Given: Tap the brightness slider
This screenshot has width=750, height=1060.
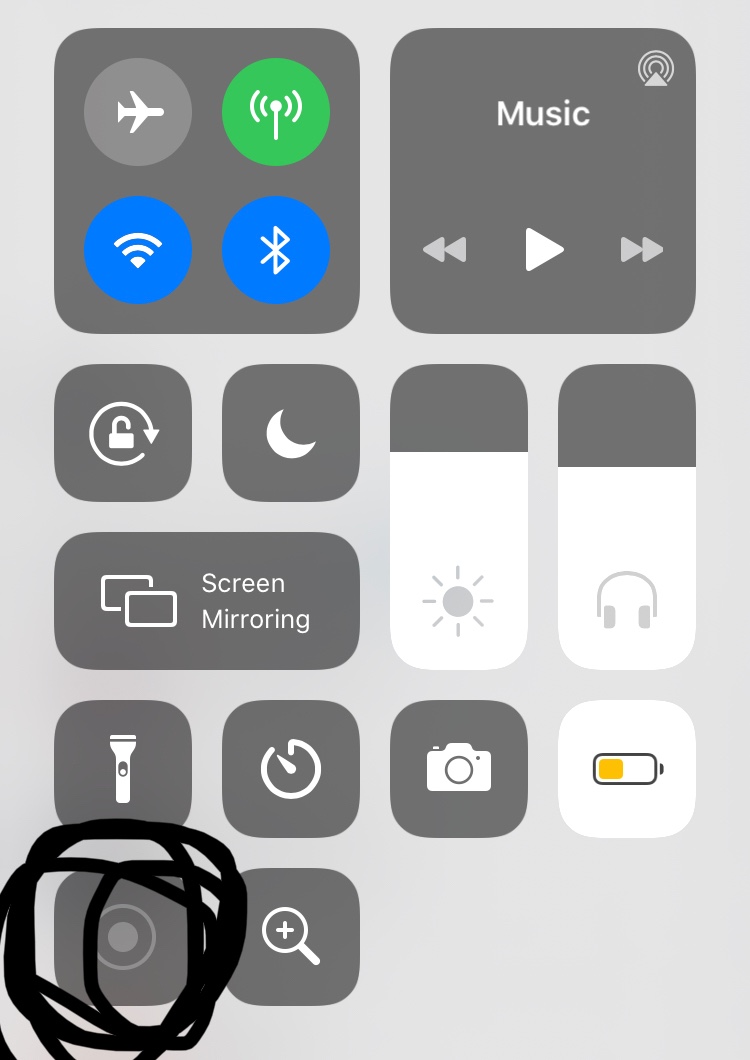Looking at the screenshot, I should point(459,517).
